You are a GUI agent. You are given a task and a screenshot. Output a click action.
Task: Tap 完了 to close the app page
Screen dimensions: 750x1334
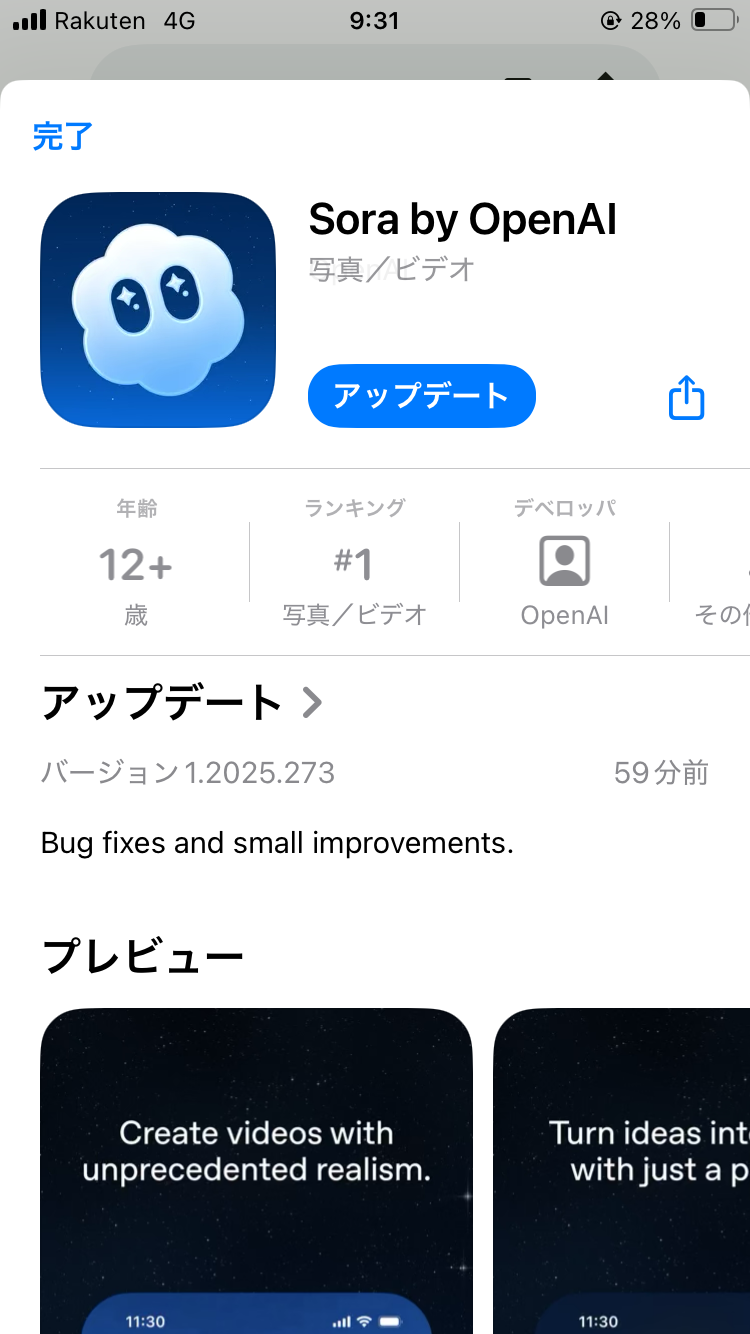(62, 136)
